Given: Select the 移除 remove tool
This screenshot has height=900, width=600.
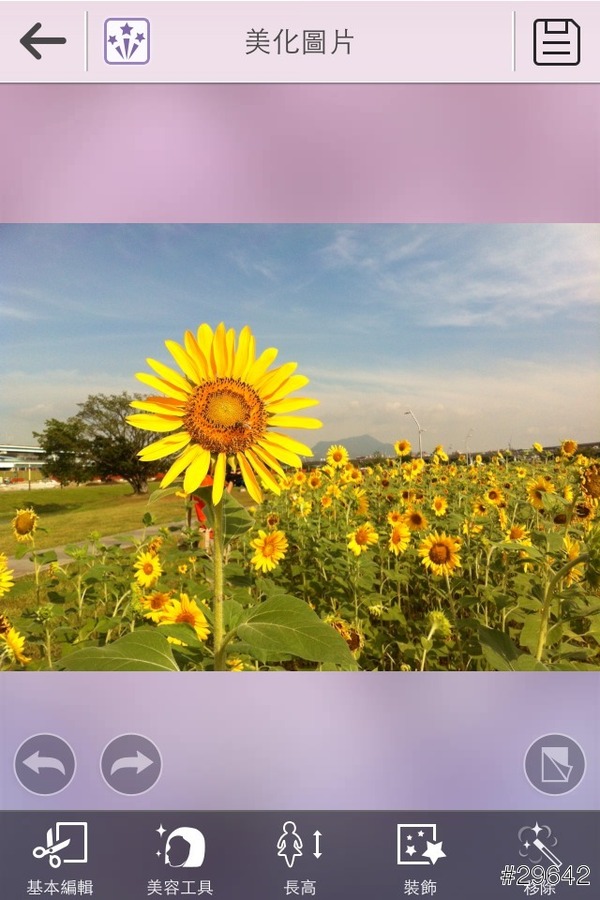Looking at the screenshot, I should (x=540, y=857).
